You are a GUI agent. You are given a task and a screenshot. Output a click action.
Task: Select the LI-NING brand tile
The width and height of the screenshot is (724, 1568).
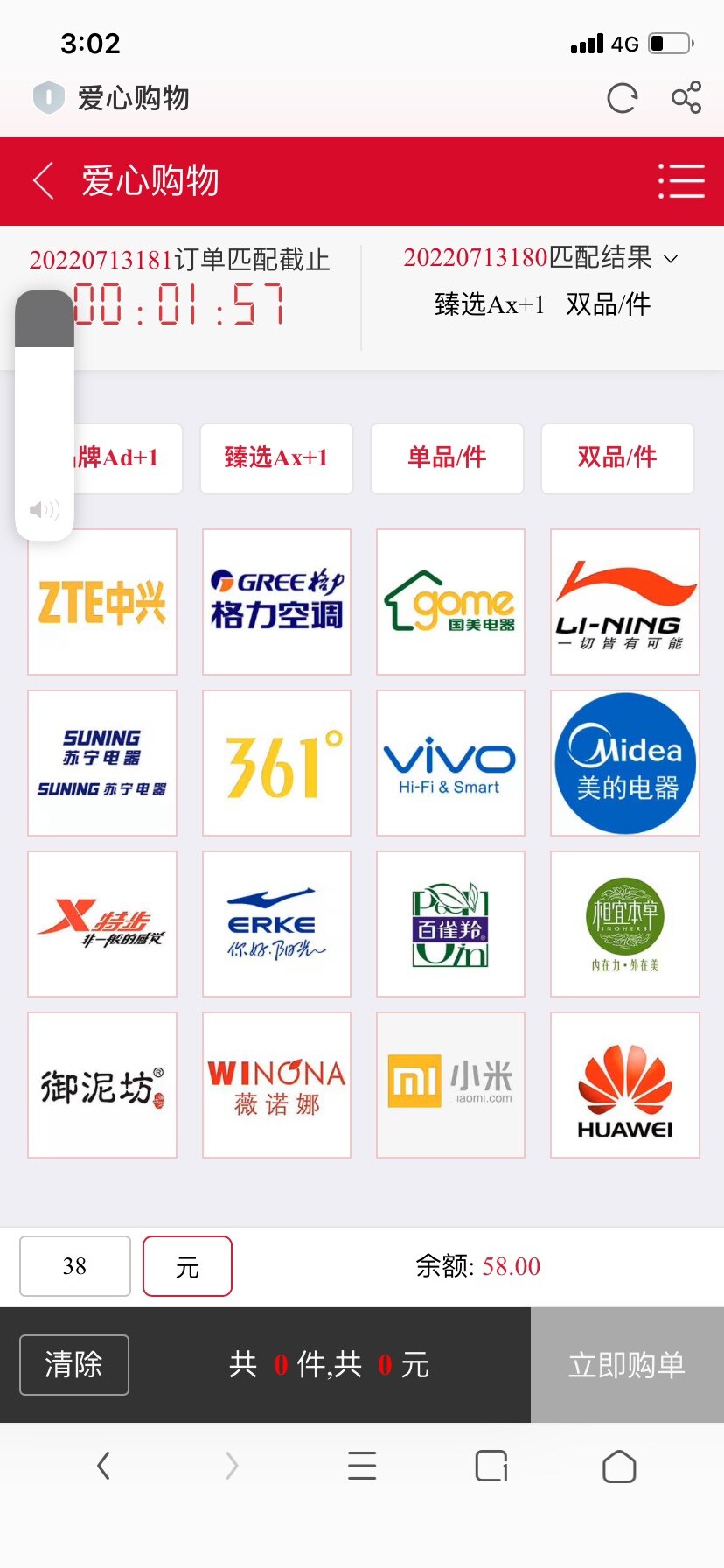coord(624,602)
